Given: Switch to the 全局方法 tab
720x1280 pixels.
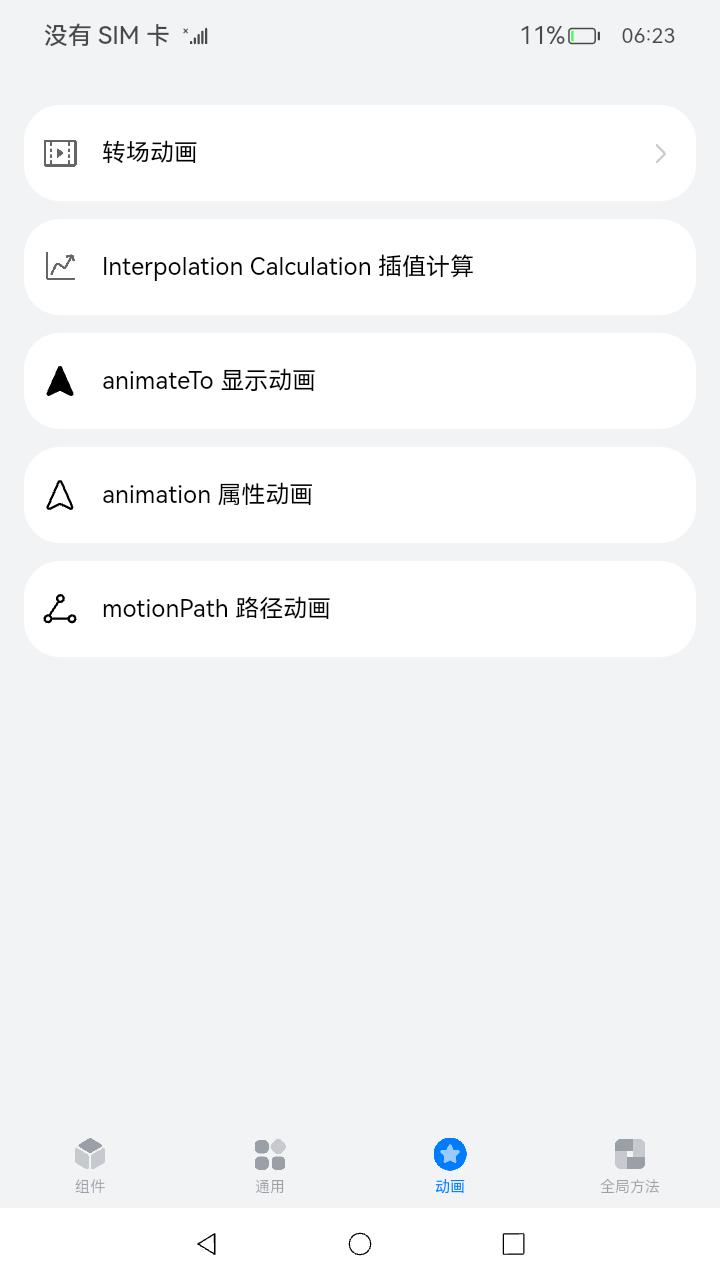Looking at the screenshot, I should pyautogui.click(x=630, y=1165).
